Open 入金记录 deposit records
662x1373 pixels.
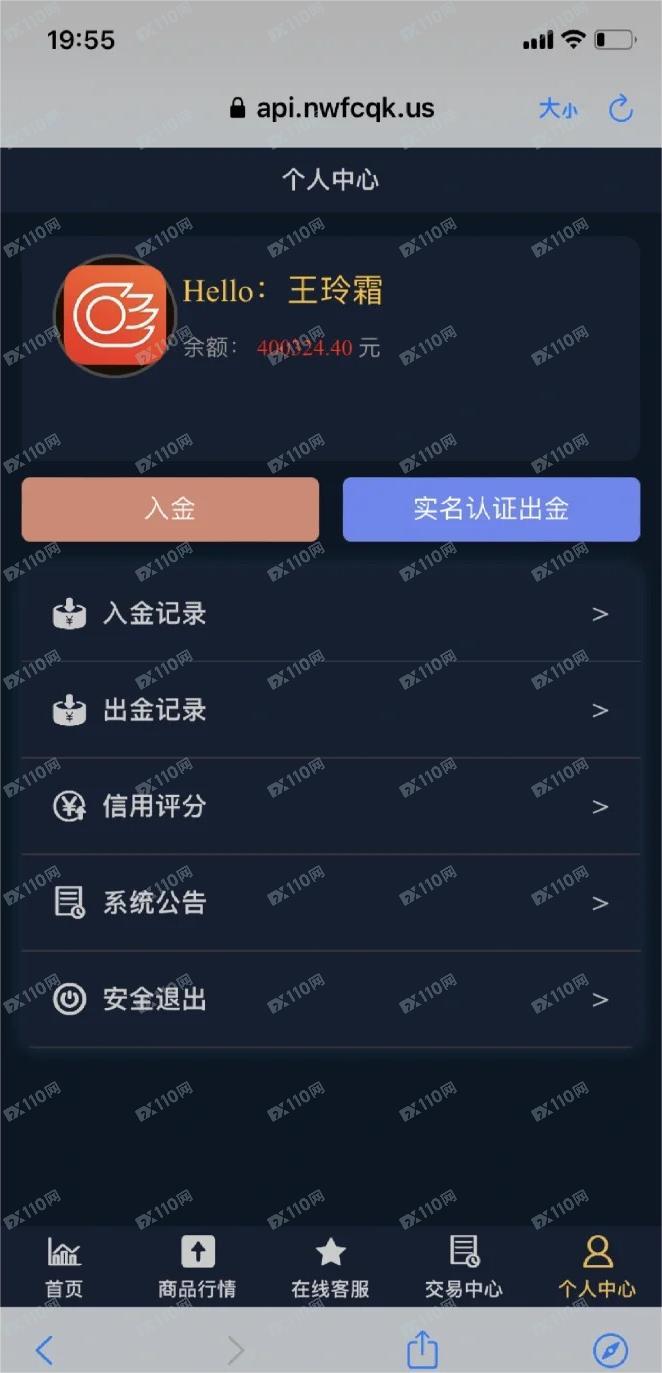point(330,613)
